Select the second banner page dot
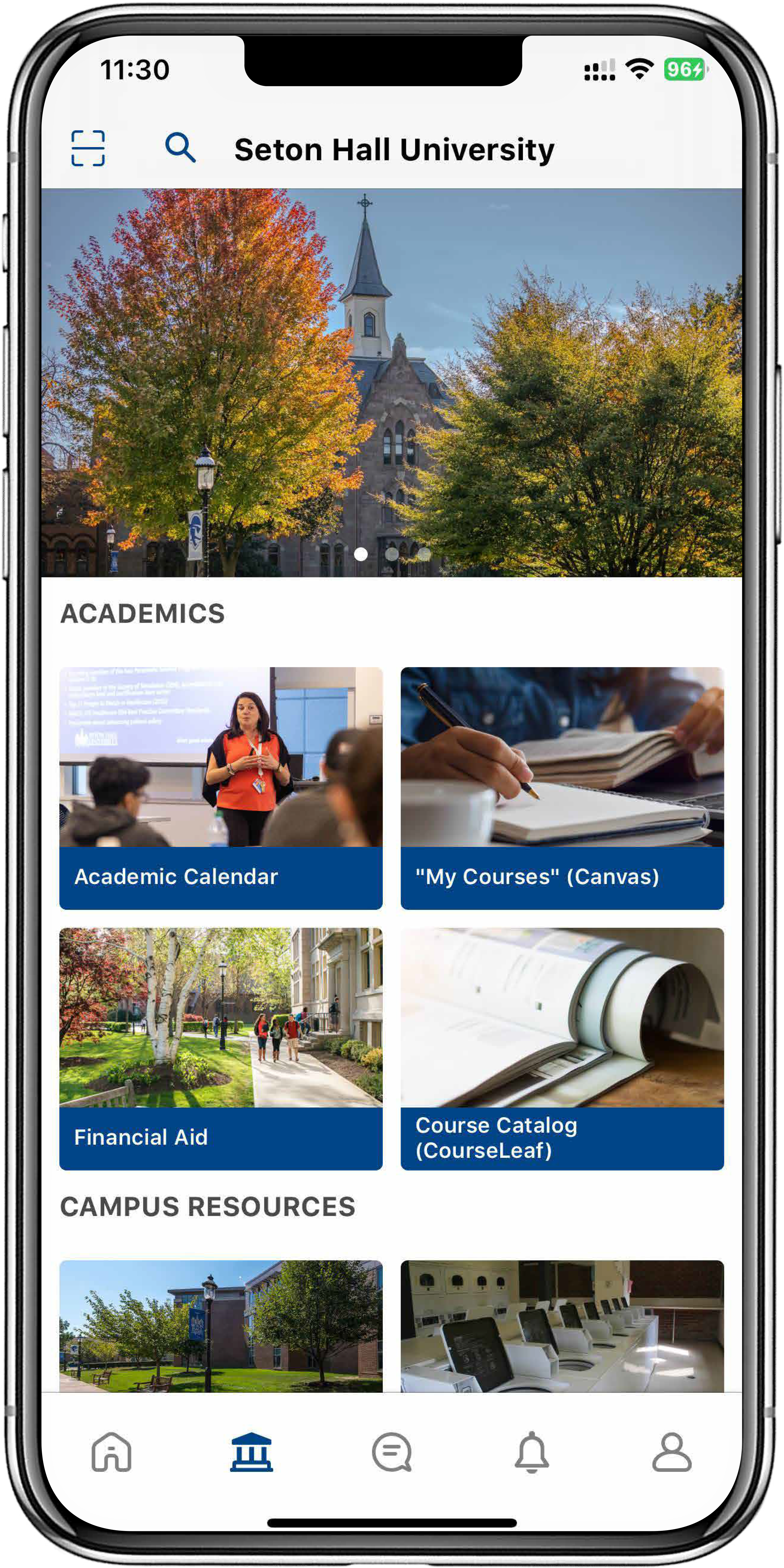The image size is (784, 1568). pos(393,554)
